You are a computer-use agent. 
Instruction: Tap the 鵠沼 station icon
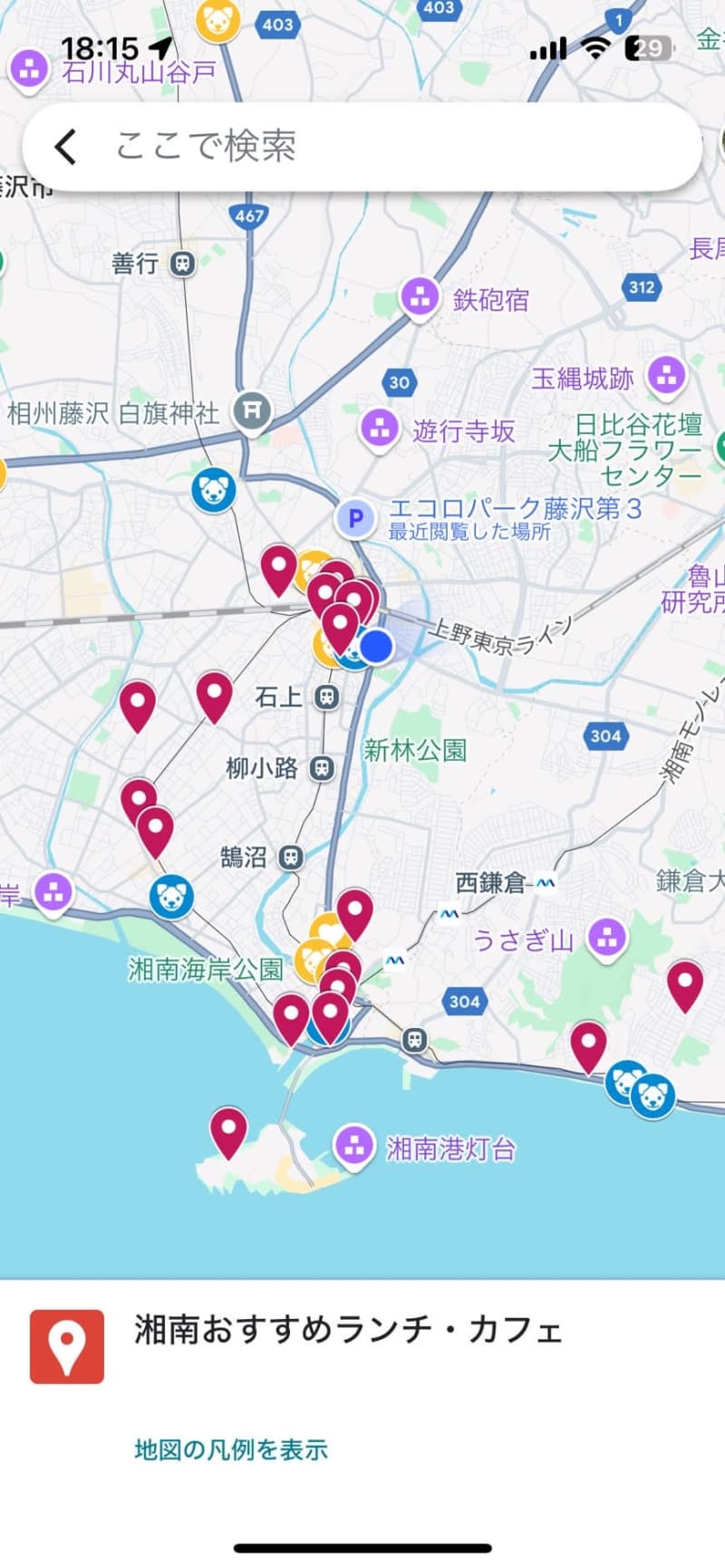pyautogui.click(x=291, y=857)
